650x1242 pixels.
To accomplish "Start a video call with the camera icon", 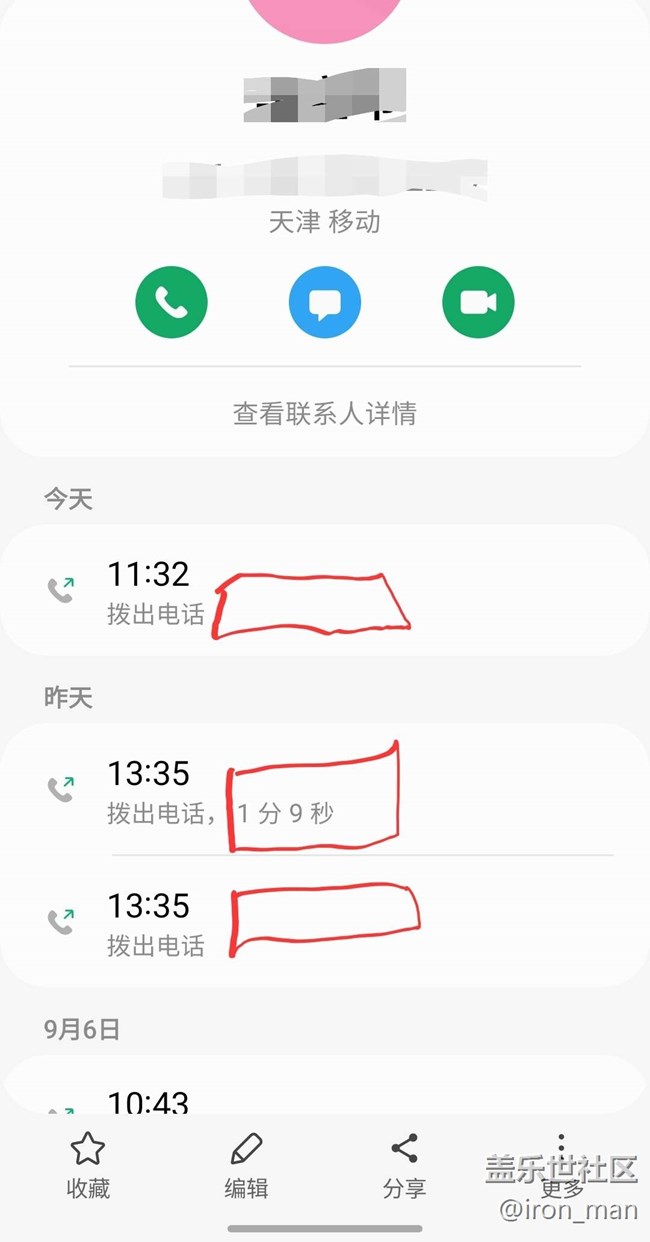I will 478,302.
